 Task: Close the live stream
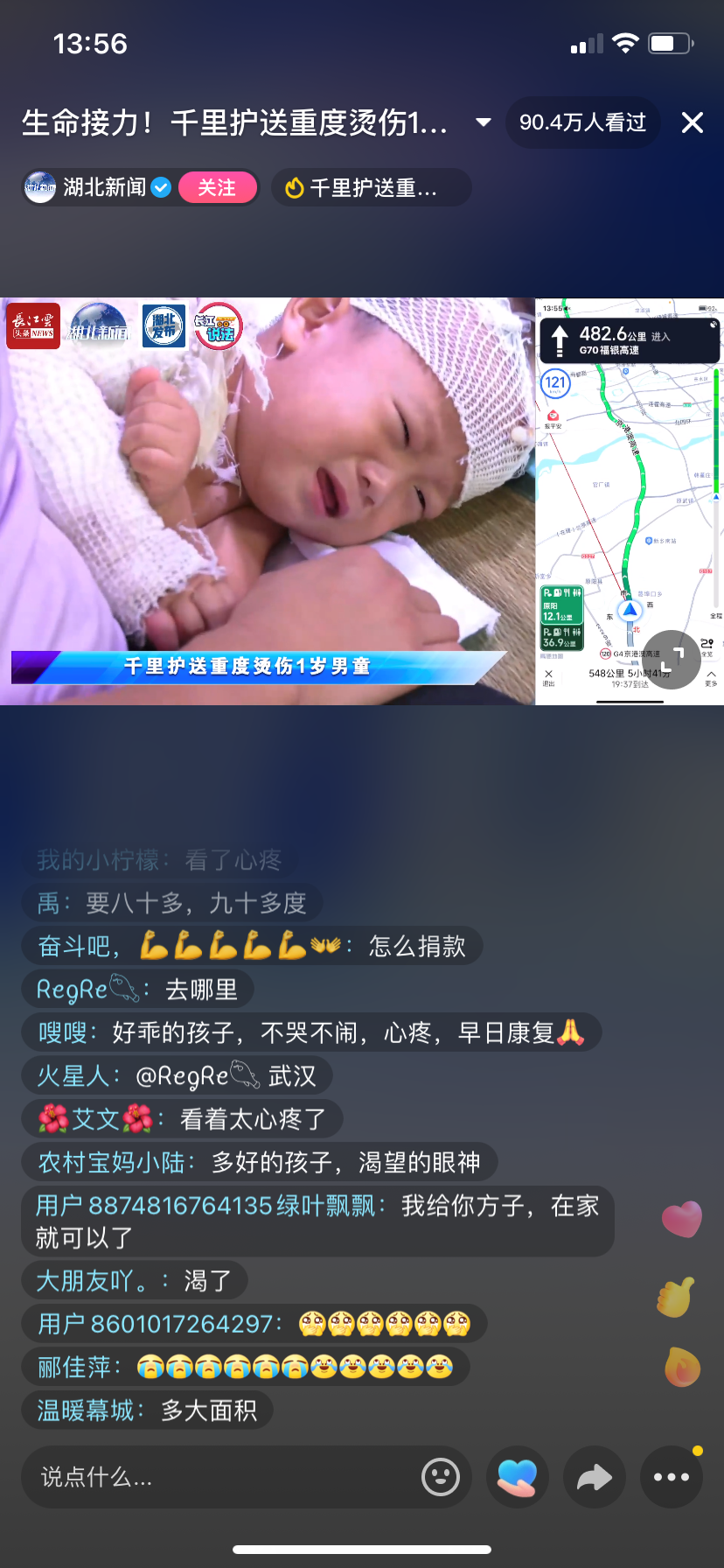click(x=692, y=122)
